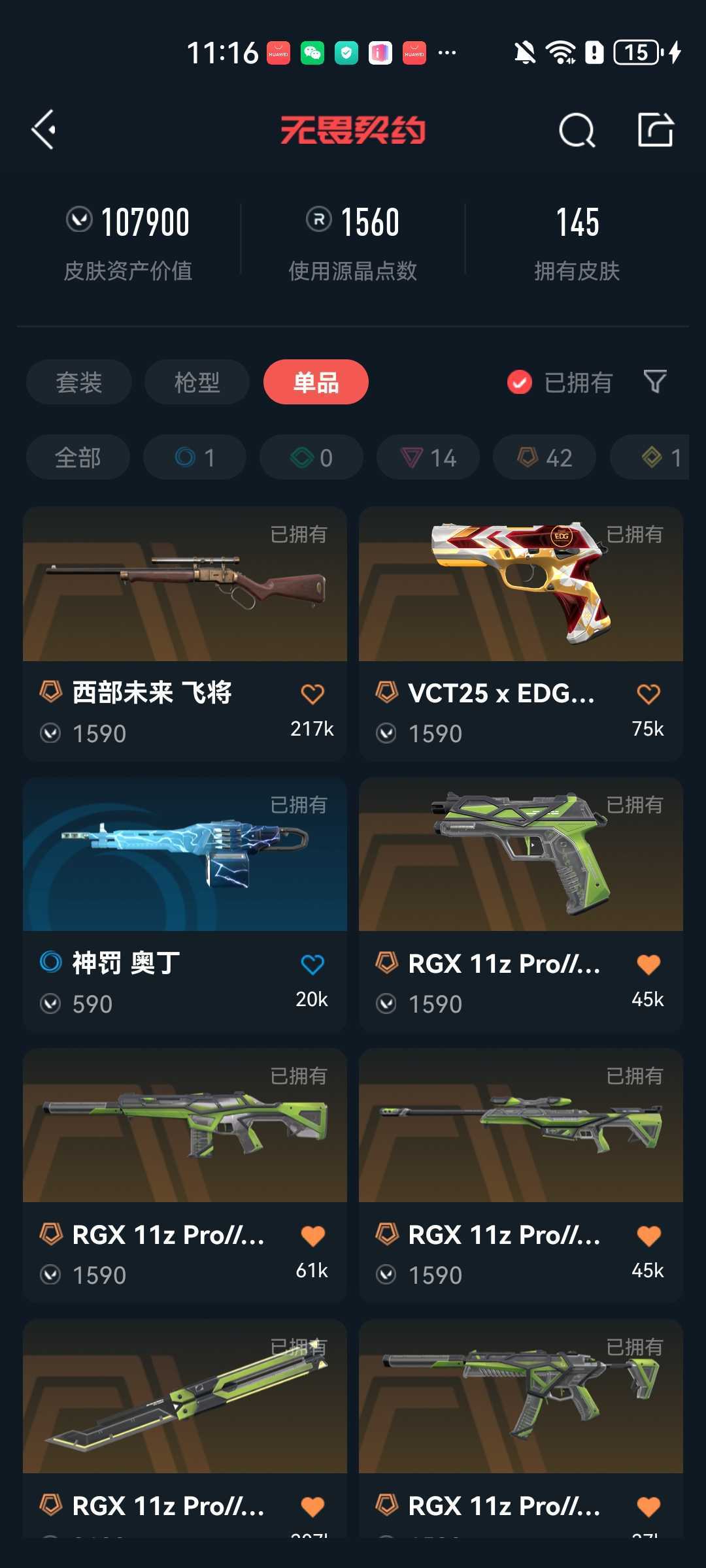Open the filter funnel icon

coord(655,382)
